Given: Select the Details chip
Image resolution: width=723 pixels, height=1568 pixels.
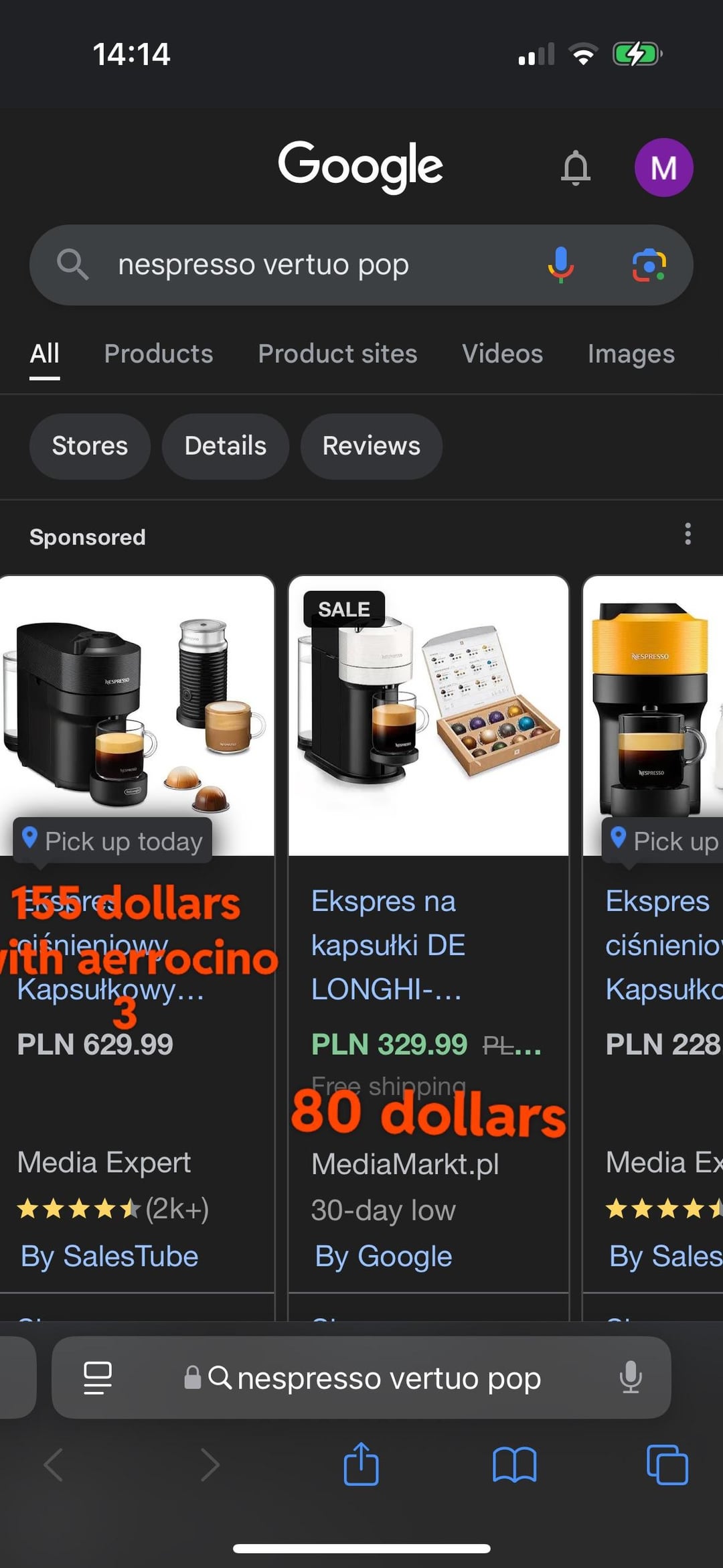Looking at the screenshot, I should 226,446.
